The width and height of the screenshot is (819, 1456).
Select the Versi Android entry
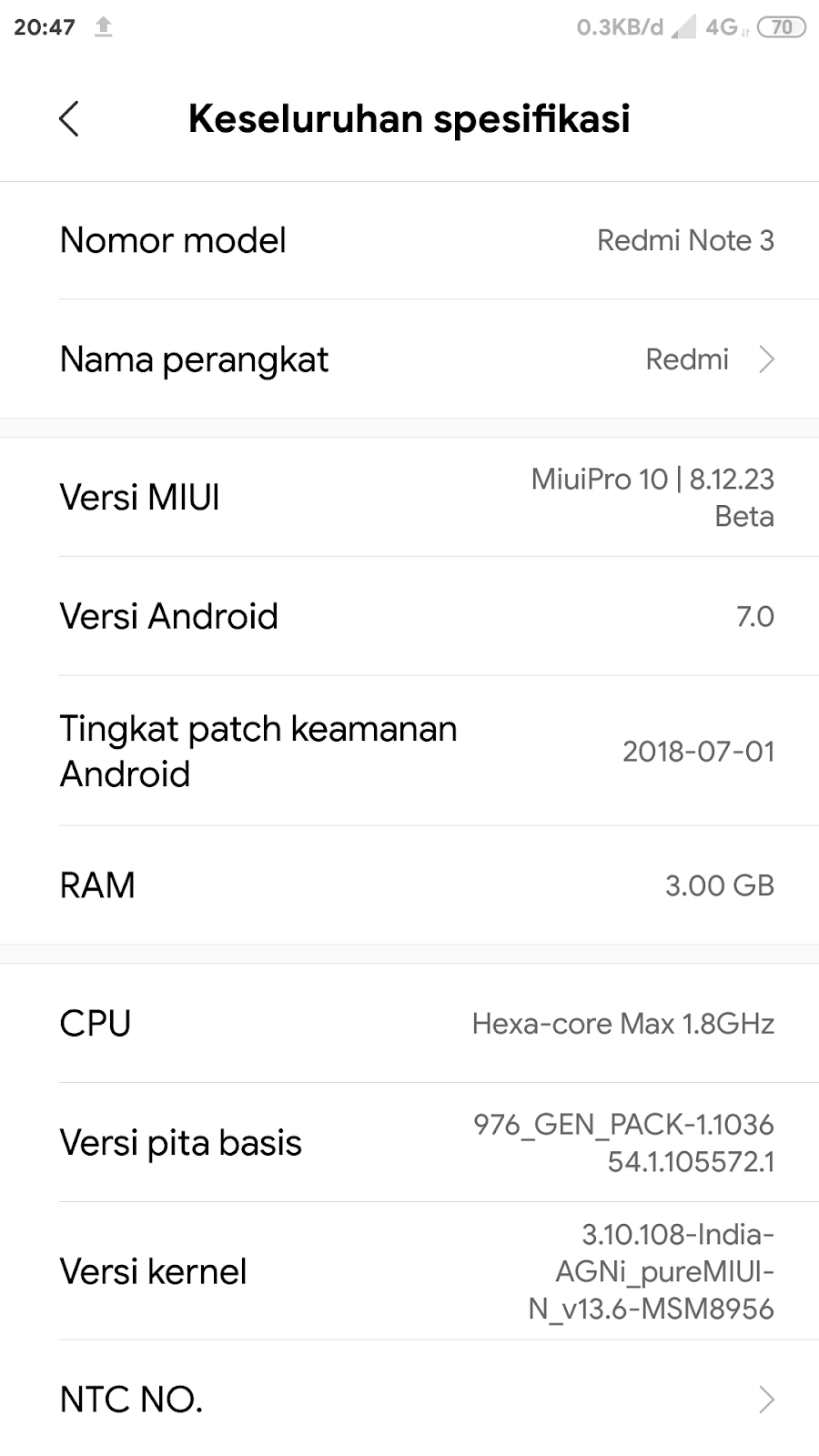409,616
